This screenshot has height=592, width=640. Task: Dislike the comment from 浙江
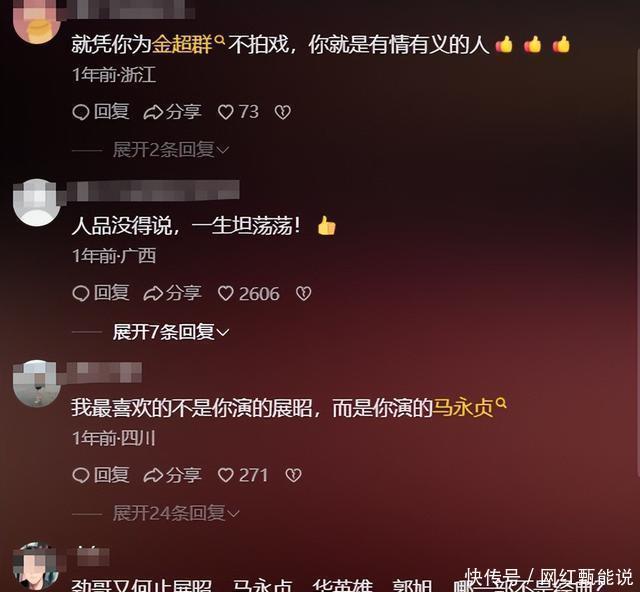point(283,112)
